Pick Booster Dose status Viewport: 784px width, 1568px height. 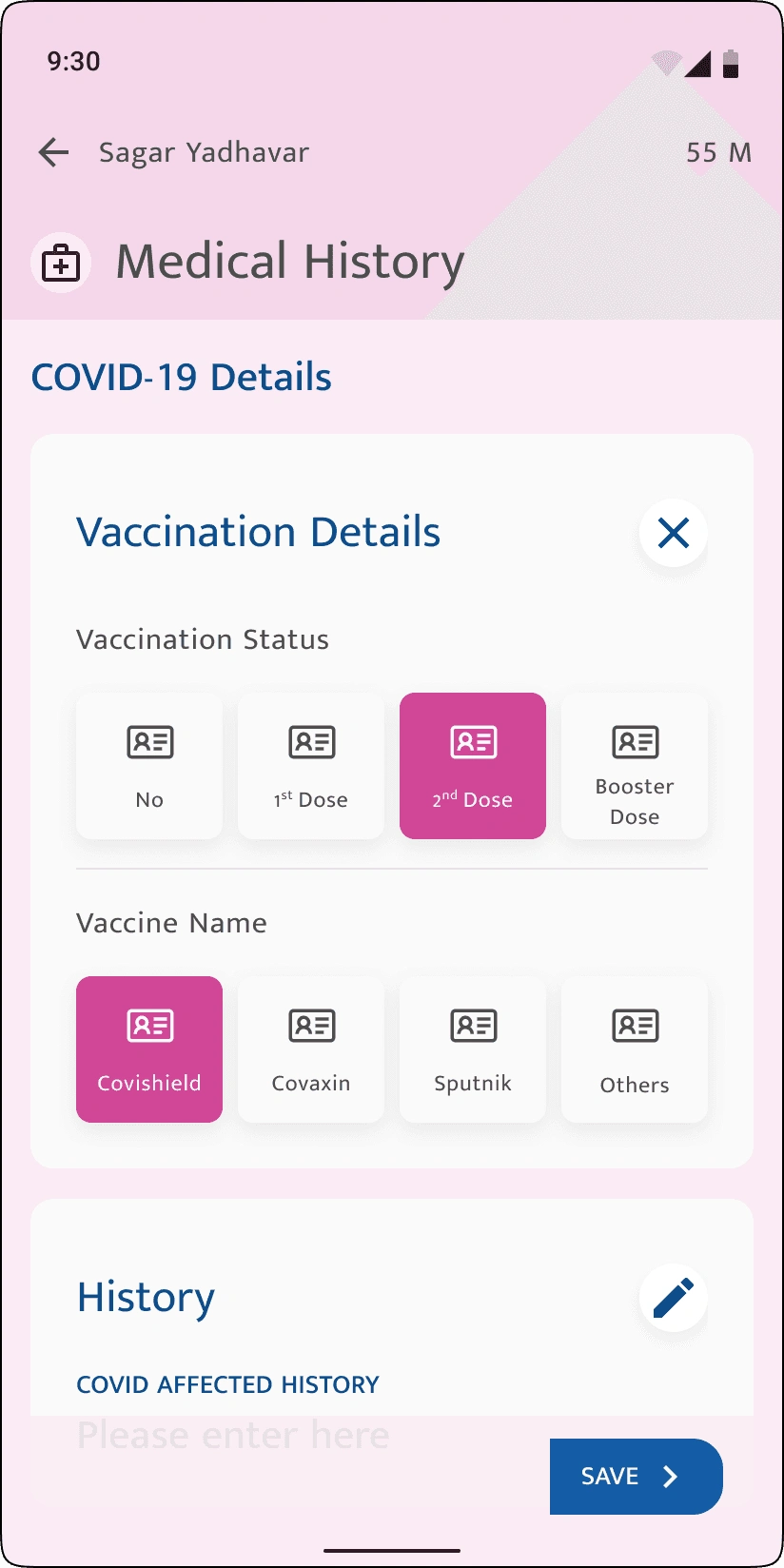635,766
